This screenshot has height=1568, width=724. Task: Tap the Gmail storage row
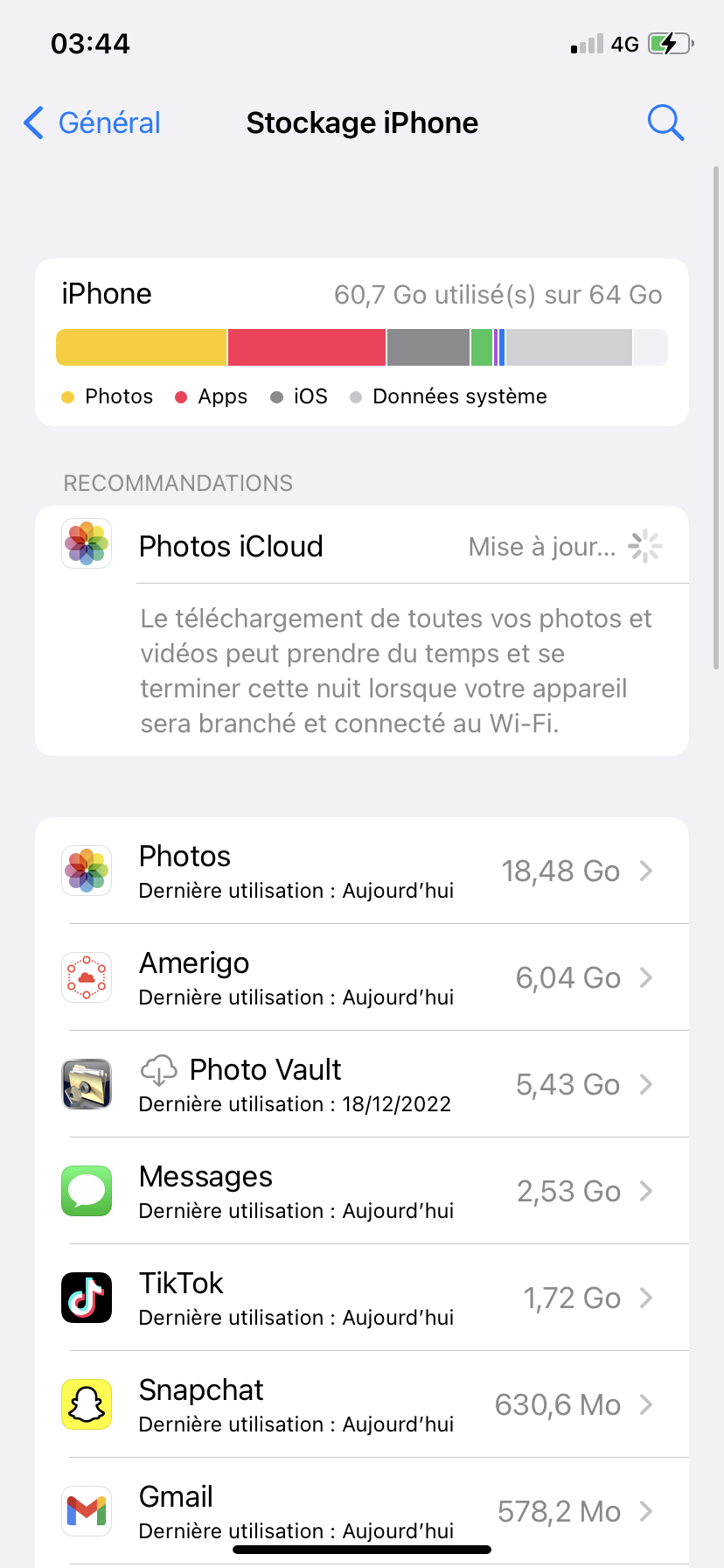click(x=361, y=1510)
